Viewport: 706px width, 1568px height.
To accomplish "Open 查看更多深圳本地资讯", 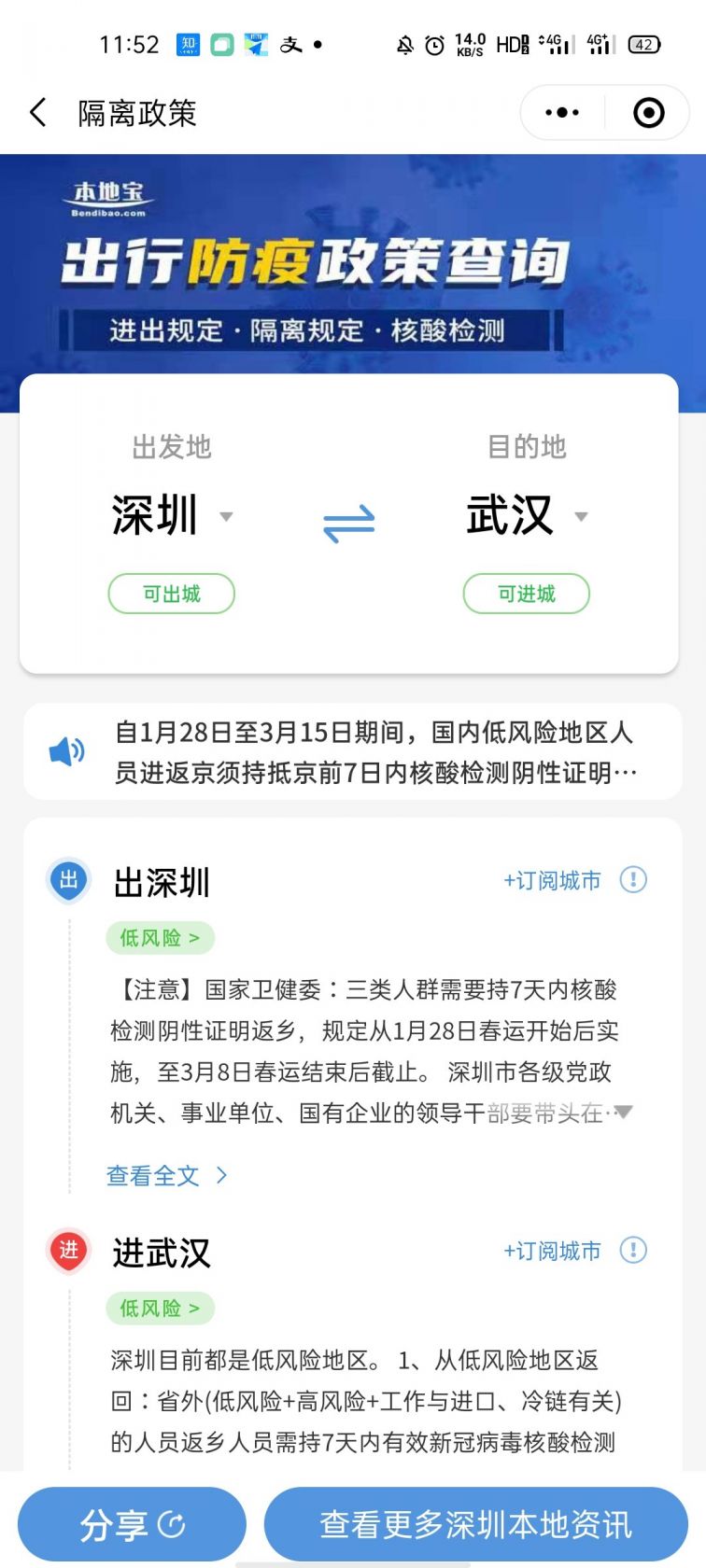I will (x=475, y=1525).
